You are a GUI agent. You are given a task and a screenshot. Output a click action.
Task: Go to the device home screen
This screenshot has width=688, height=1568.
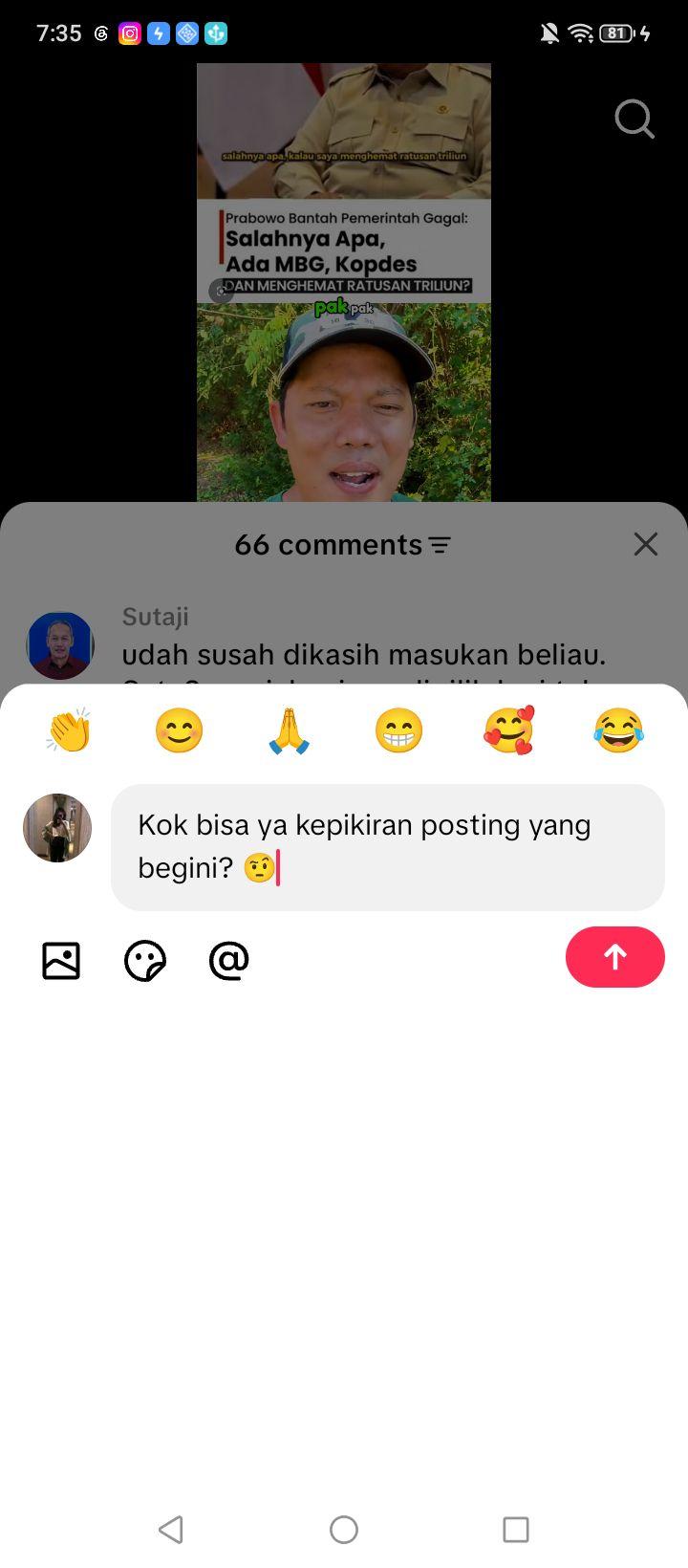coord(344,1530)
